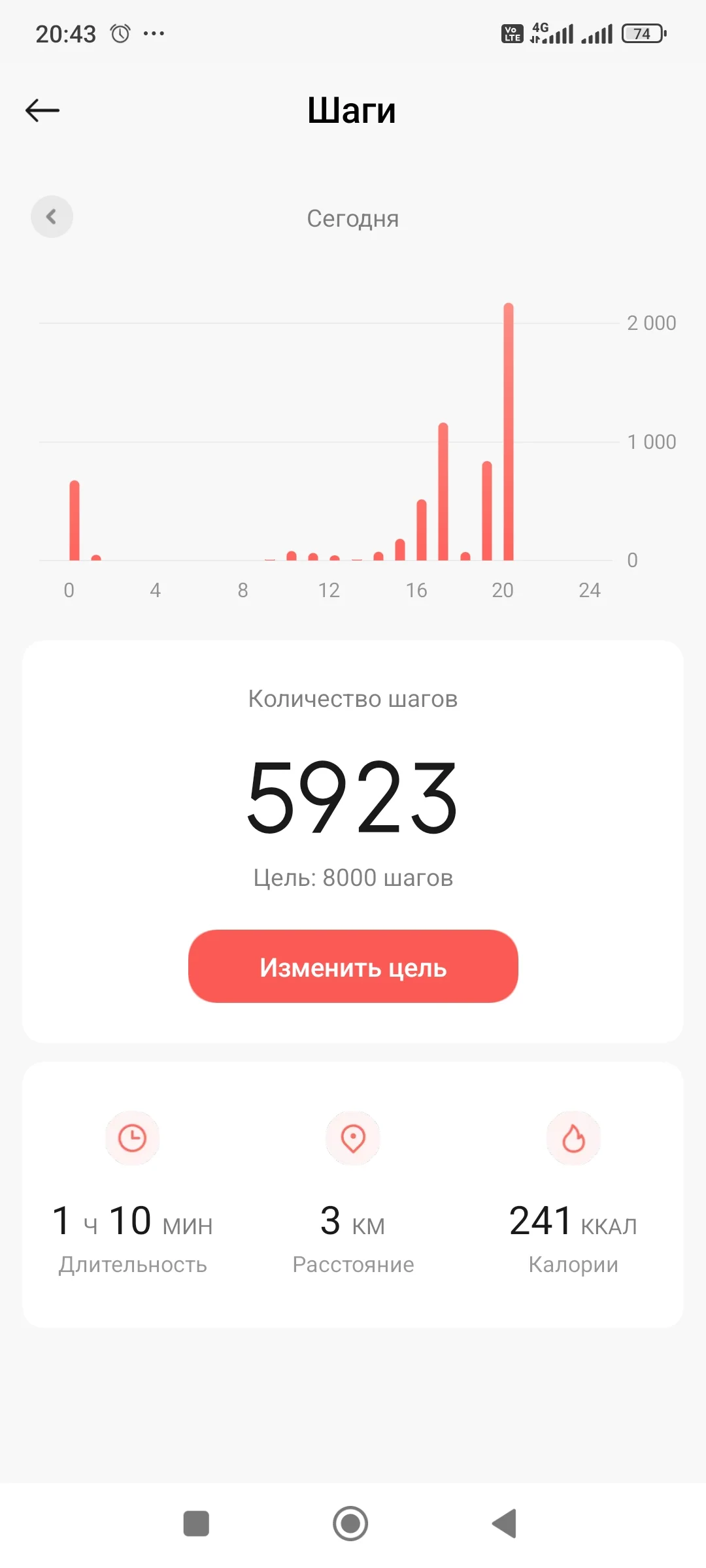Expand the ellipsis menu in status bar
The width and height of the screenshot is (706, 1568).
pyautogui.click(x=154, y=33)
